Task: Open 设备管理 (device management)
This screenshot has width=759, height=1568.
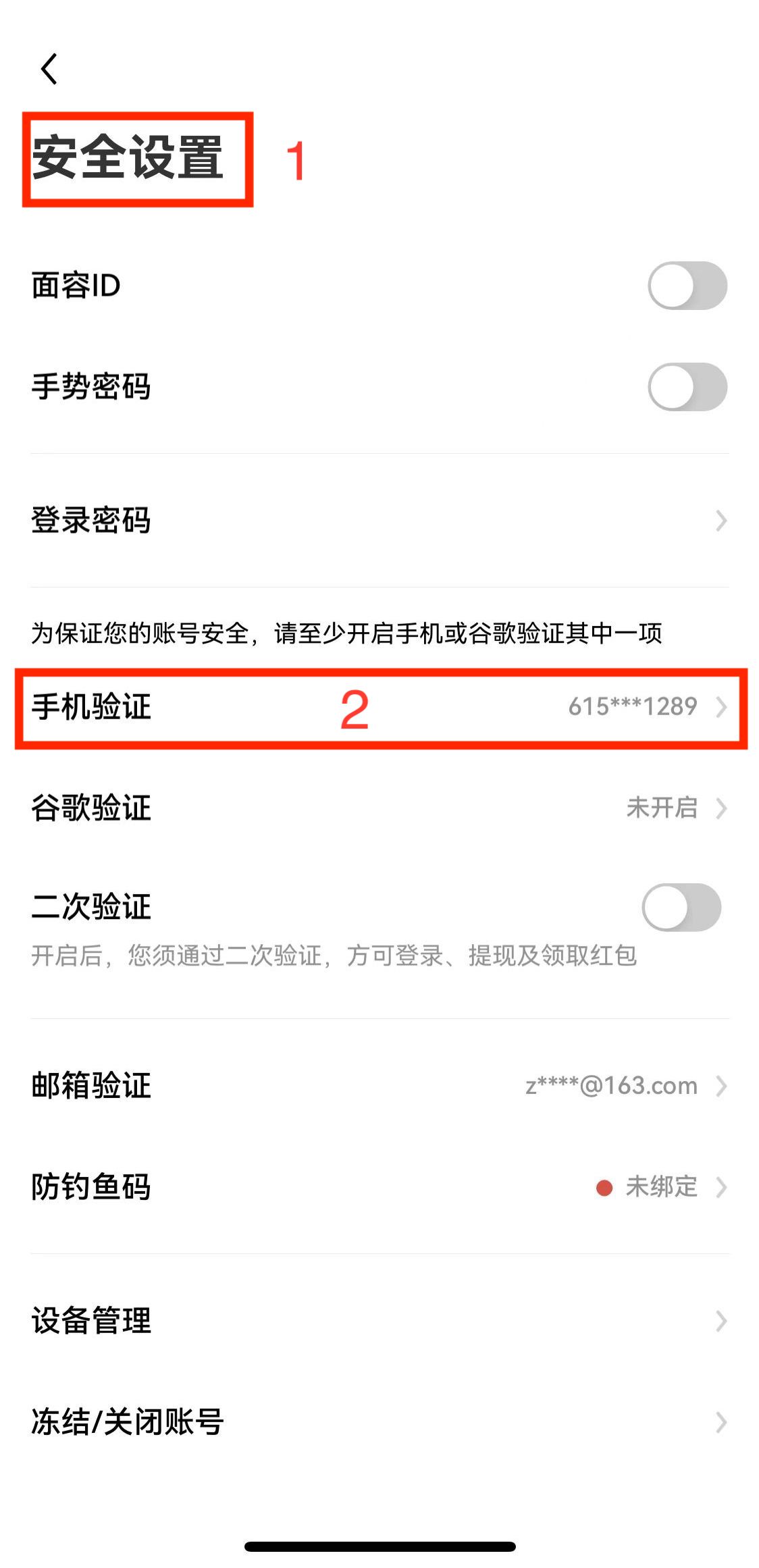Action: tap(379, 1321)
